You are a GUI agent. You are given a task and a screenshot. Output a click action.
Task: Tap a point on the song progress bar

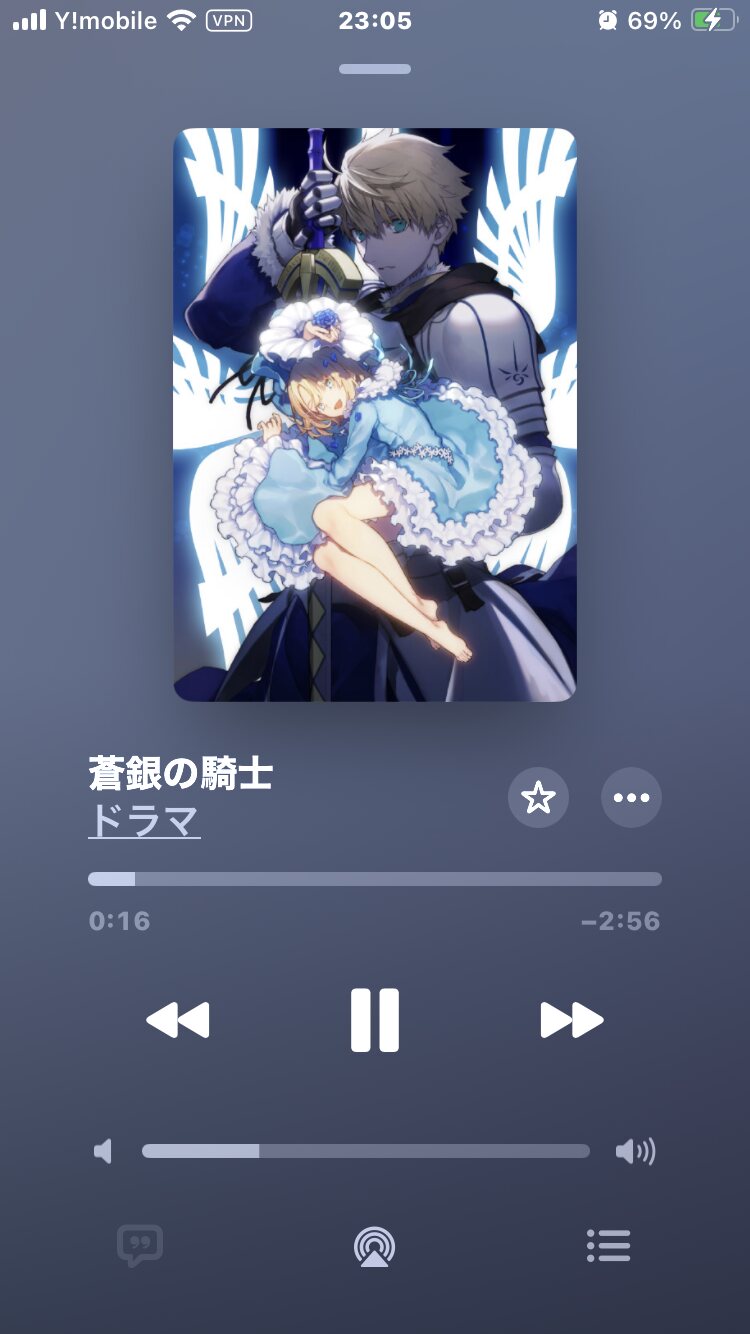point(375,879)
